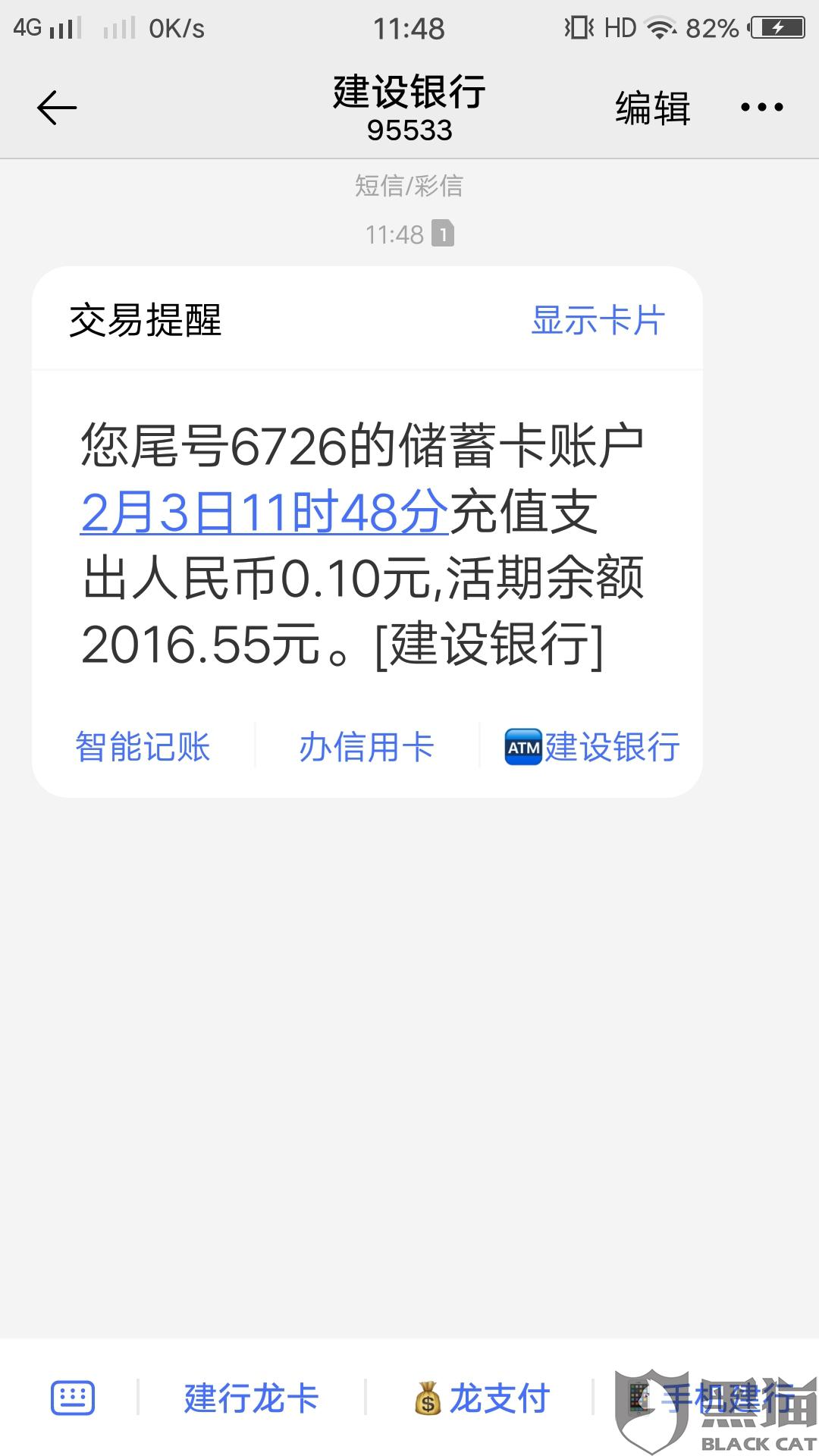
Task: Tap 显示卡片 on the transaction message
Action: click(x=598, y=321)
